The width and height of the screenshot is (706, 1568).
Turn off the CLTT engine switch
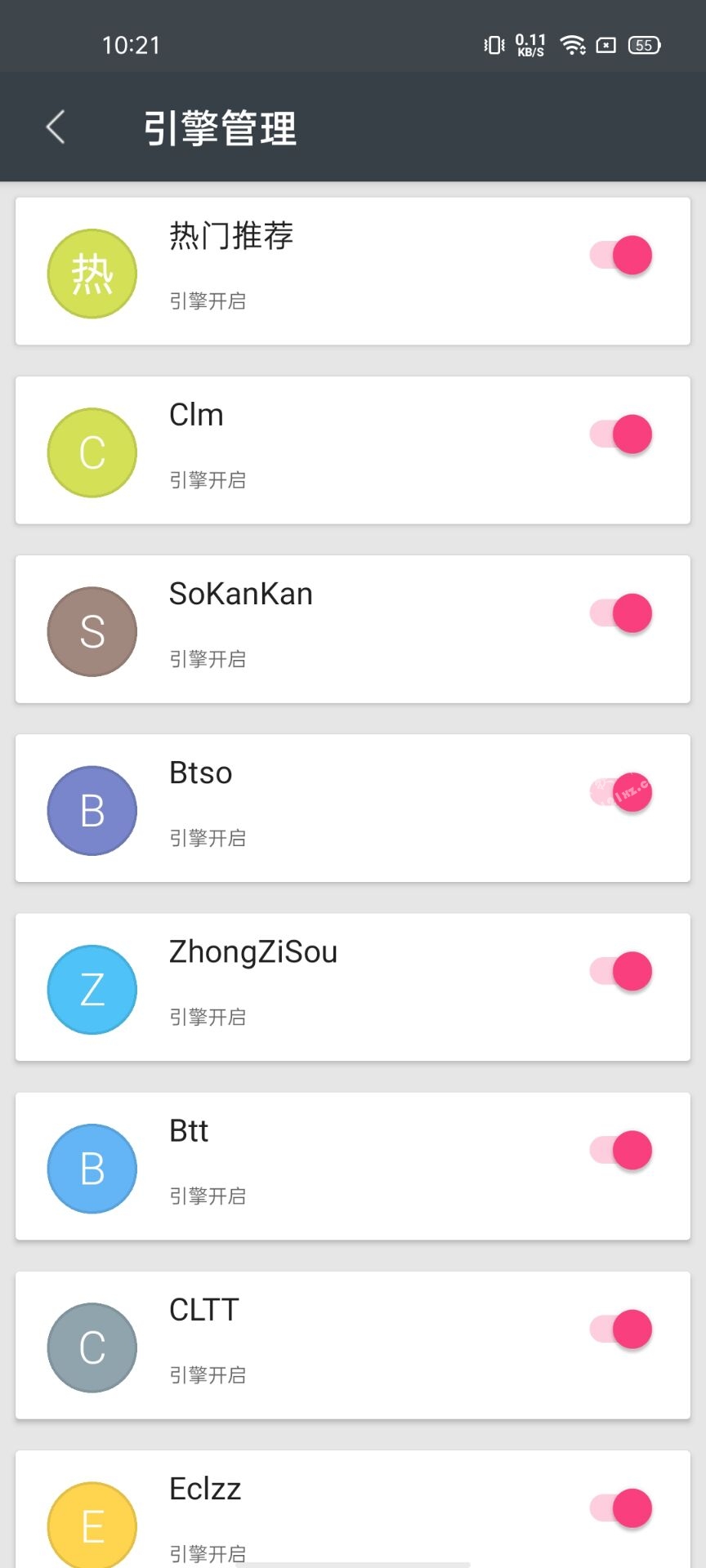point(621,1329)
